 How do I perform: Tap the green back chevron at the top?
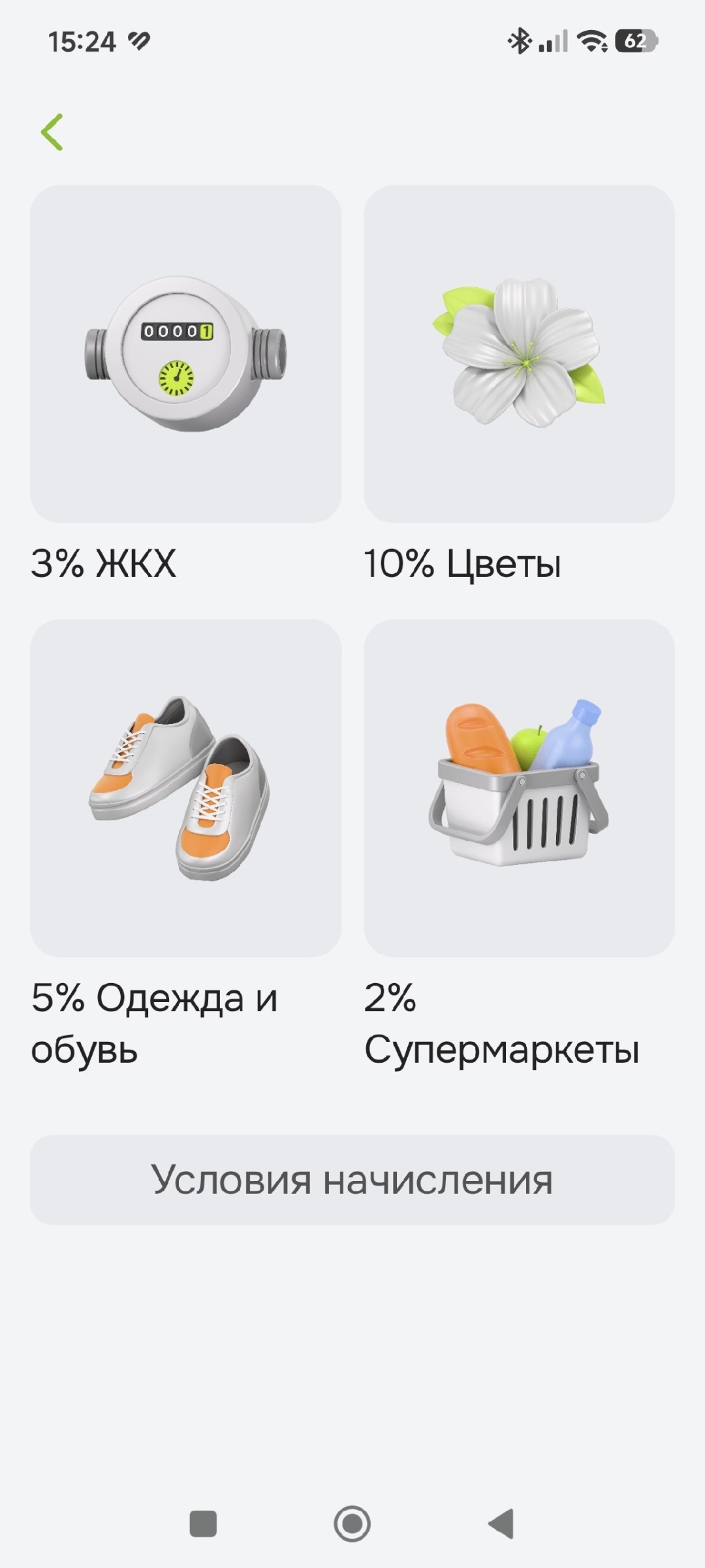point(52,133)
